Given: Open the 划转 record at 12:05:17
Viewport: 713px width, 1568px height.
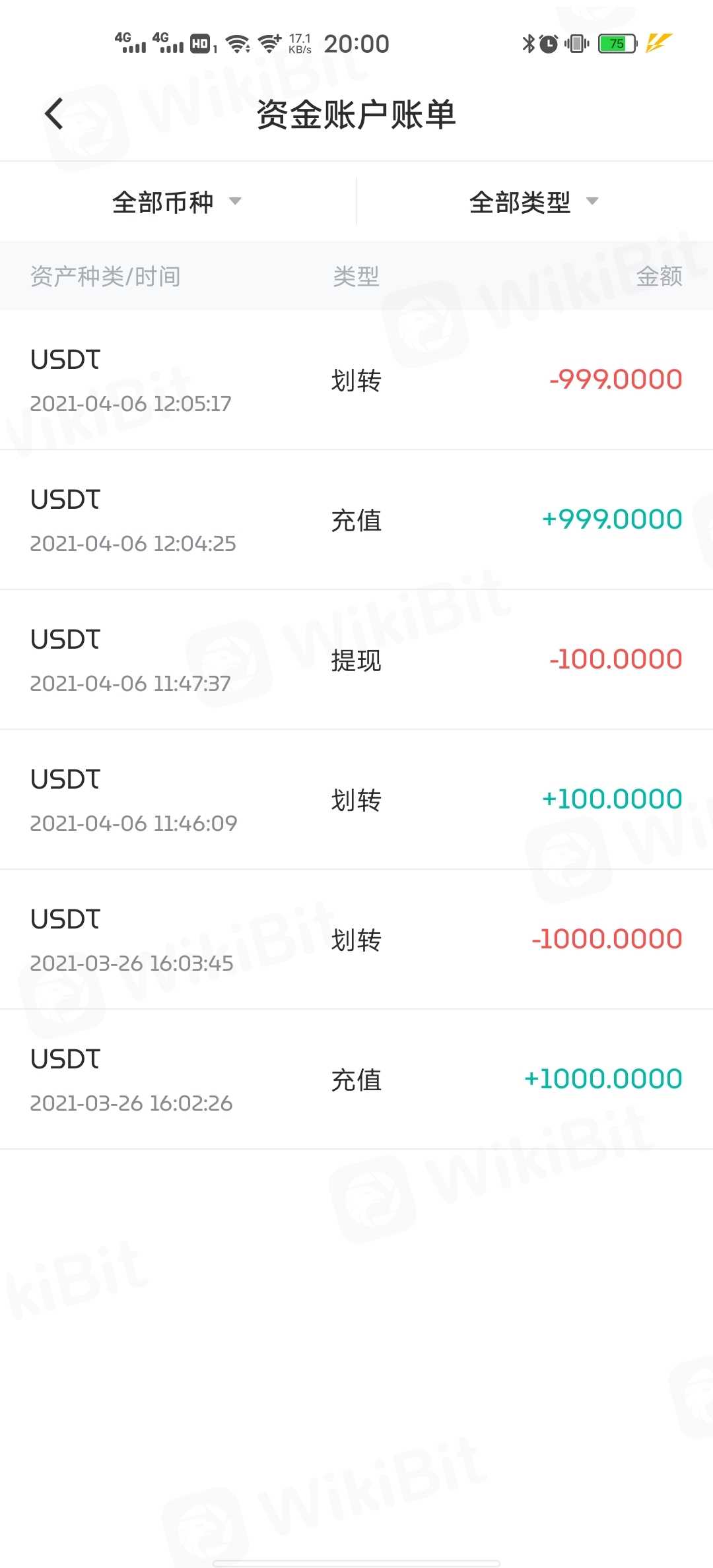Looking at the screenshot, I should coord(356,381).
